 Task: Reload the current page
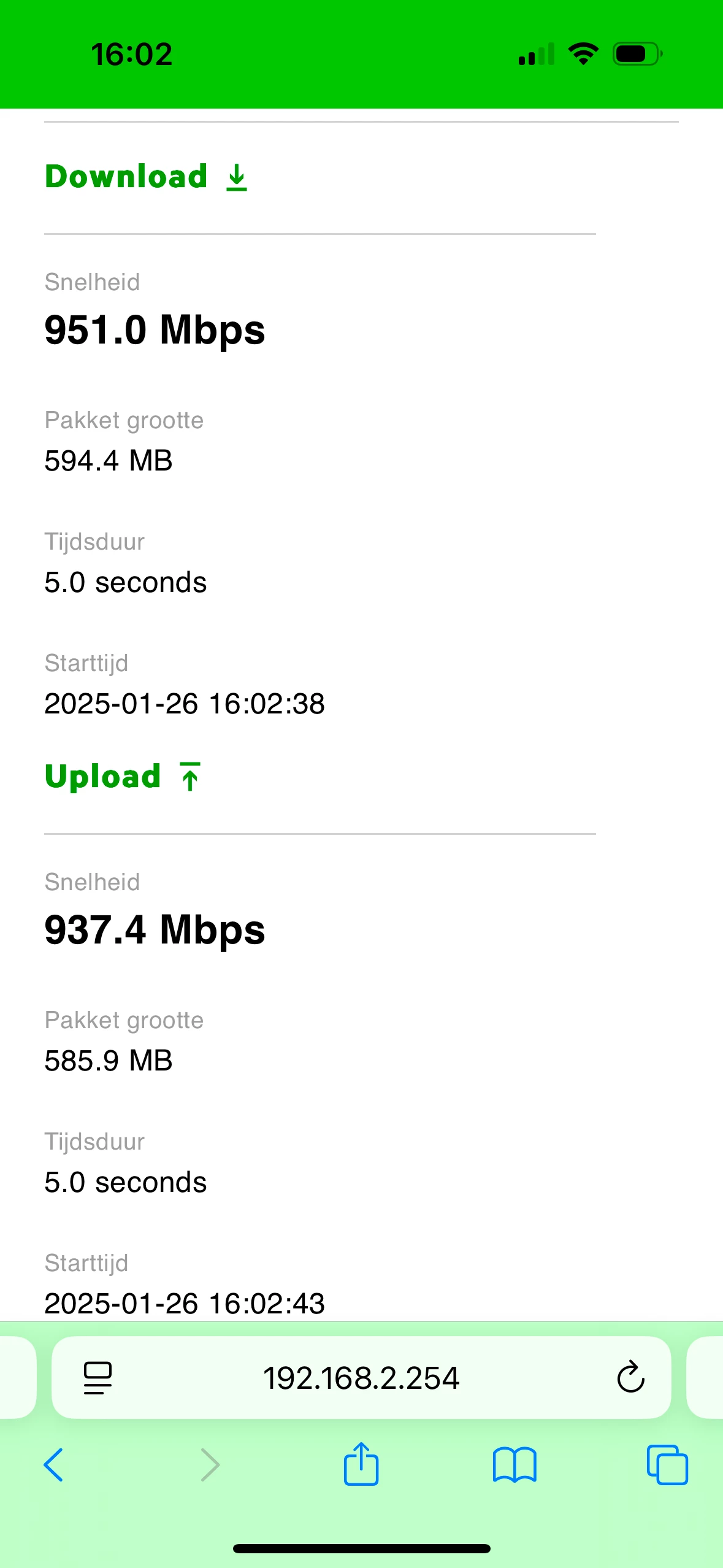coord(630,1378)
